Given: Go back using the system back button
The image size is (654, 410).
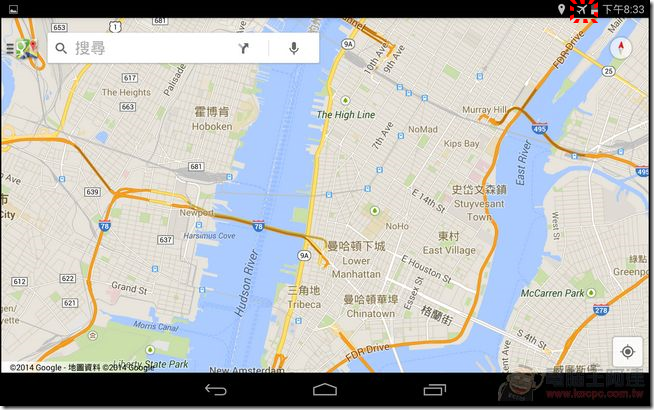Looking at the screenshot, I should 217,389.
